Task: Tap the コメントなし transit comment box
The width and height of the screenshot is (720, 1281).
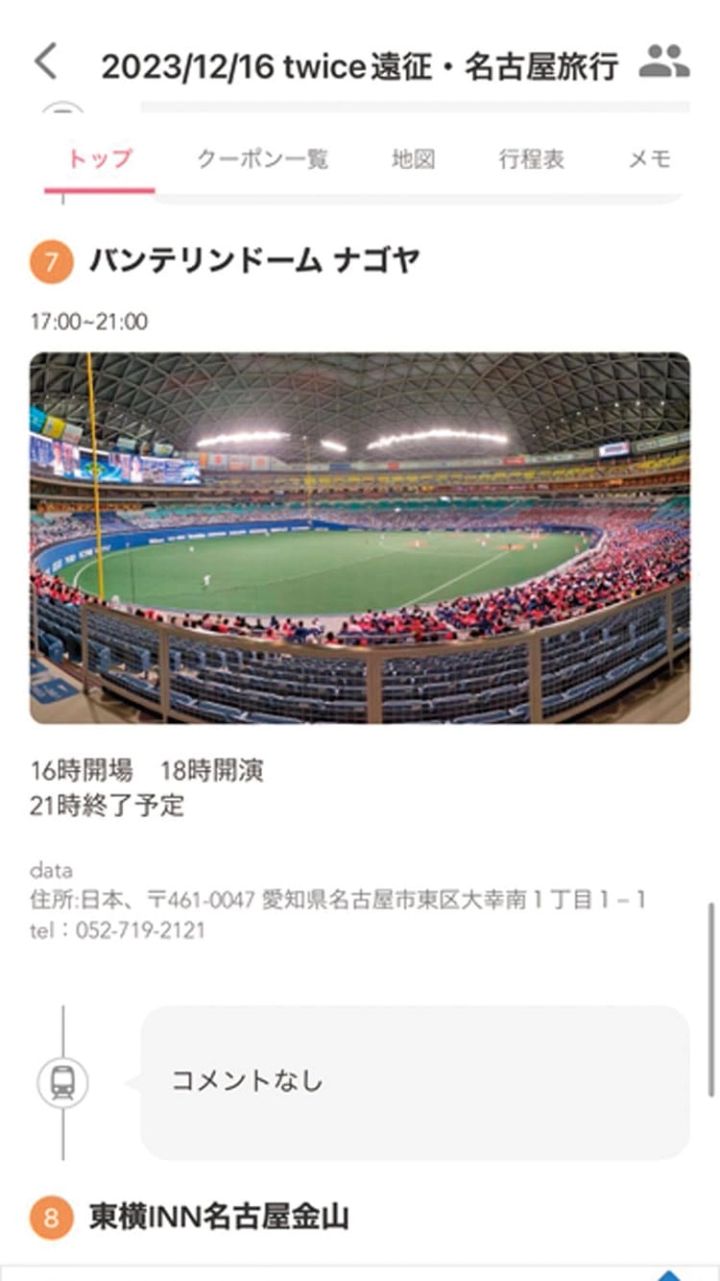Action: 414,1081
